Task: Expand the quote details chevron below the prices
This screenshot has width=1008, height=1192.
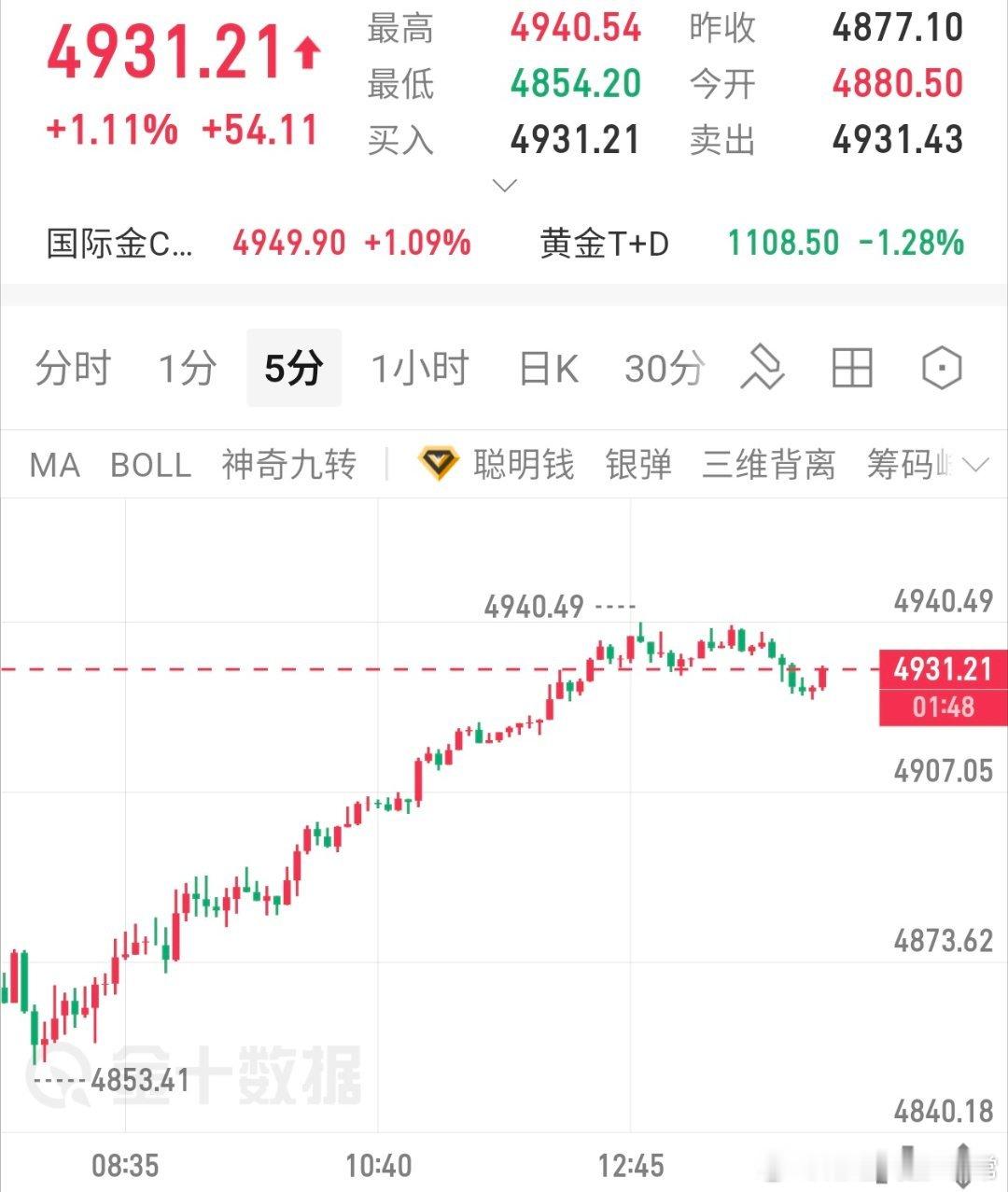Action: (504, 186)
